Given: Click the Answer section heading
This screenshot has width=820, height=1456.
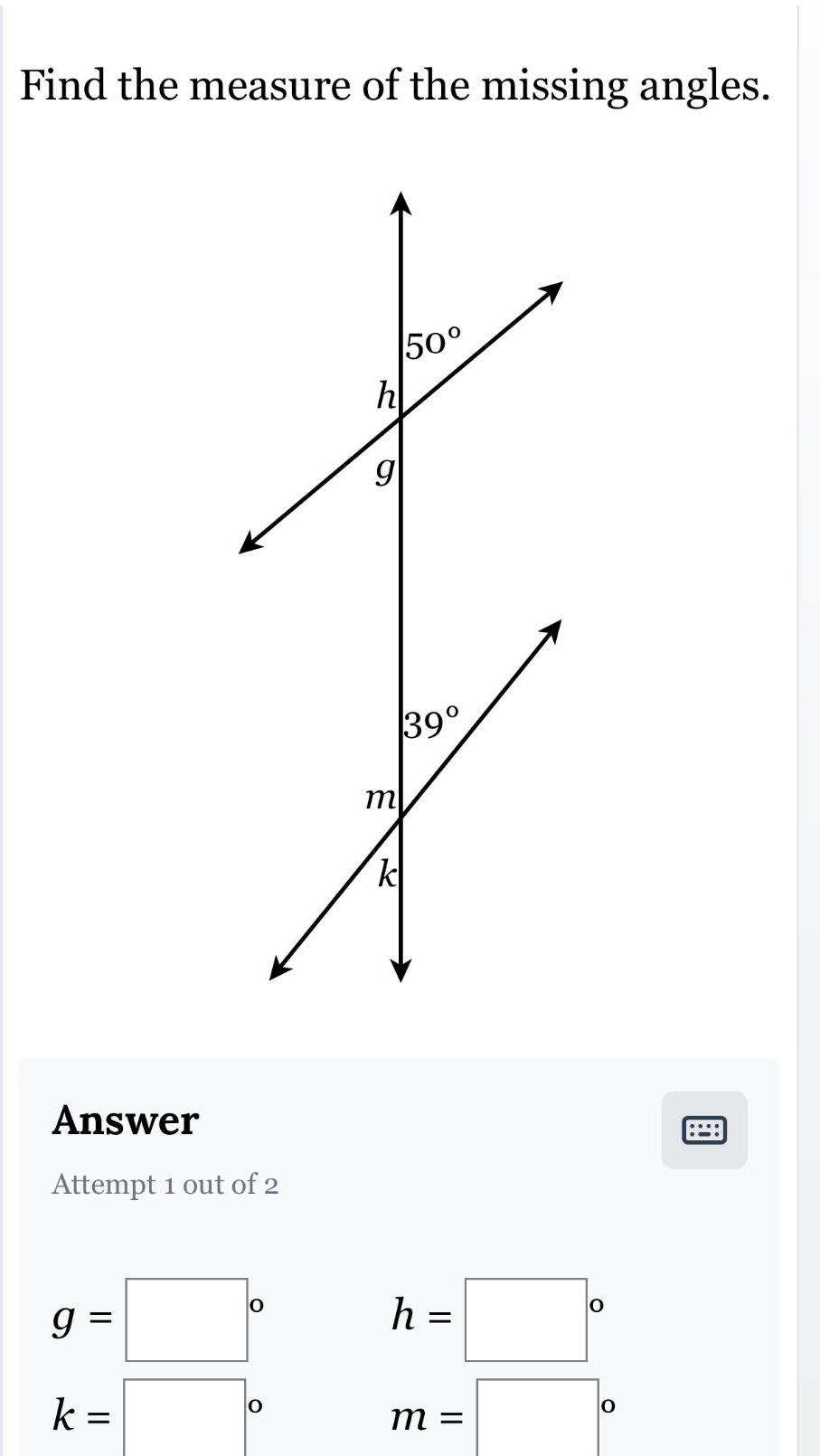Looking at the screenshot, I should [125, 1120].
